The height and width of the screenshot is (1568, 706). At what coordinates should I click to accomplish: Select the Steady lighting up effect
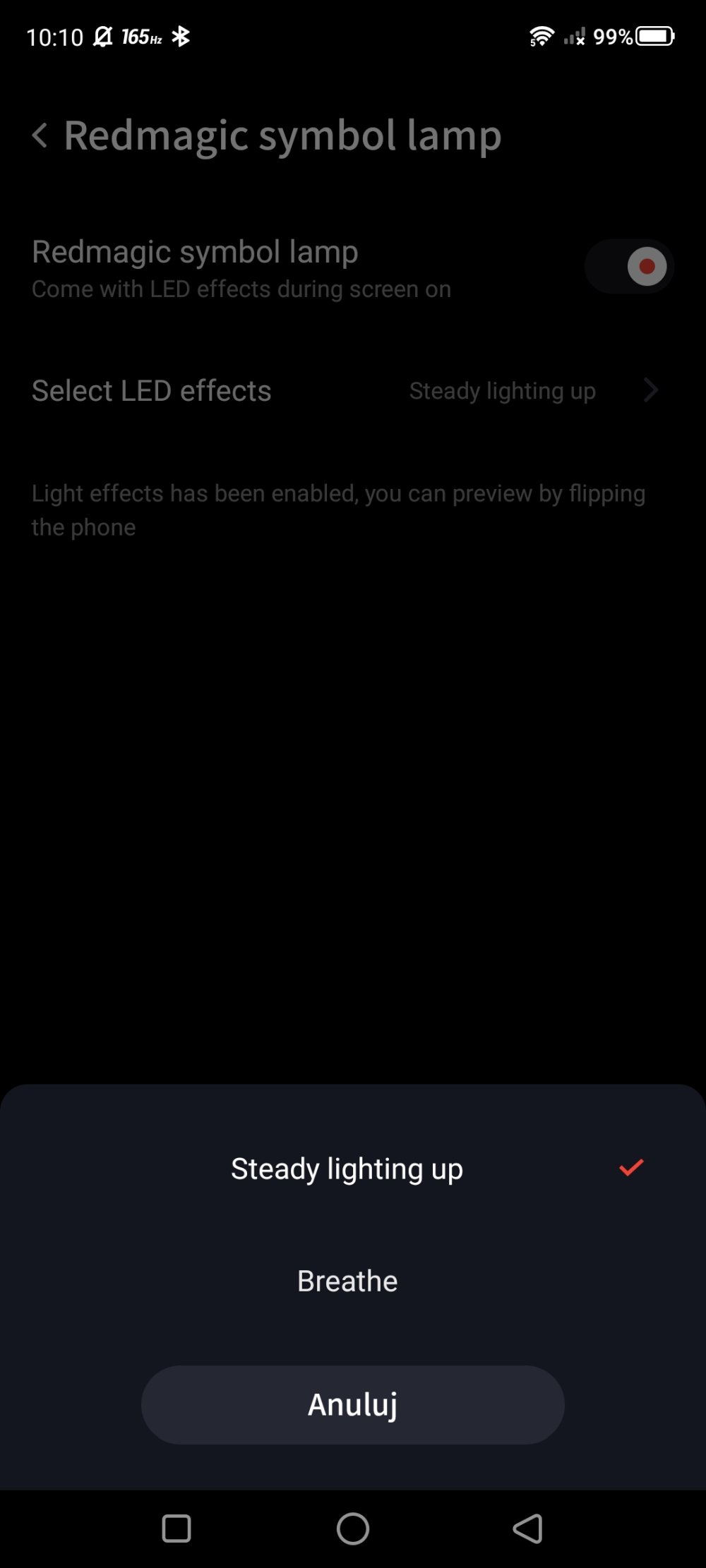pyautogui.click(x=347, y=1169)
